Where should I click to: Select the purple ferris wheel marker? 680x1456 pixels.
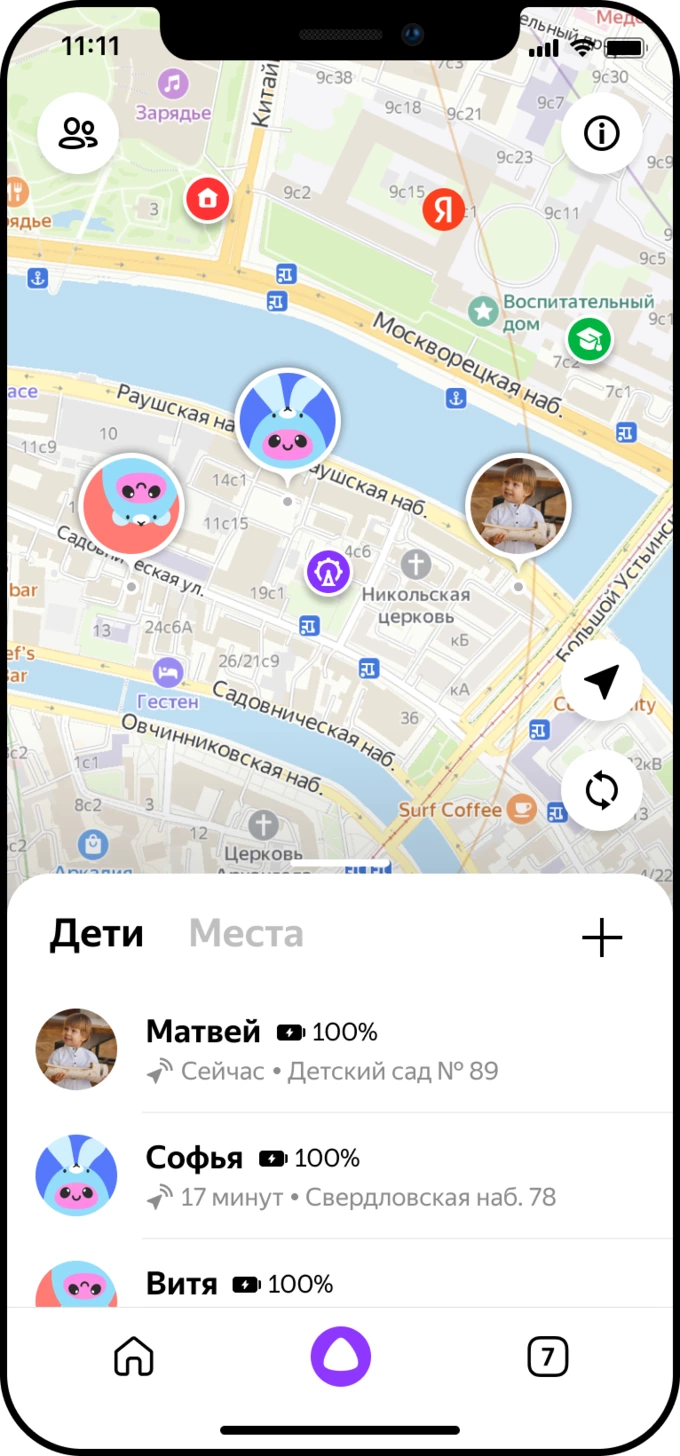(328, 571)
